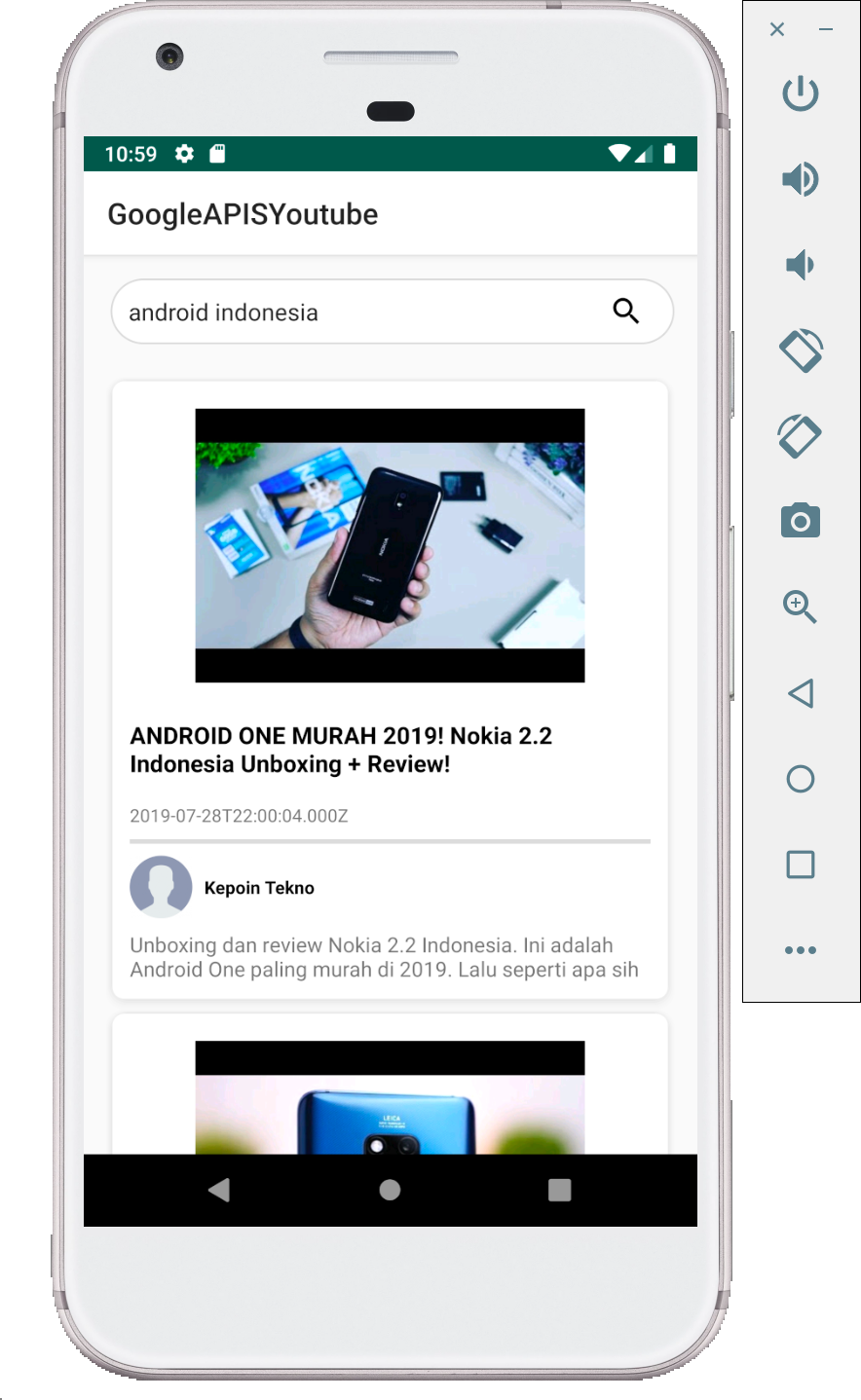861x1400 pixels.
Task: Tap emulator toolbar square overview button
Action: pos(800,865)
